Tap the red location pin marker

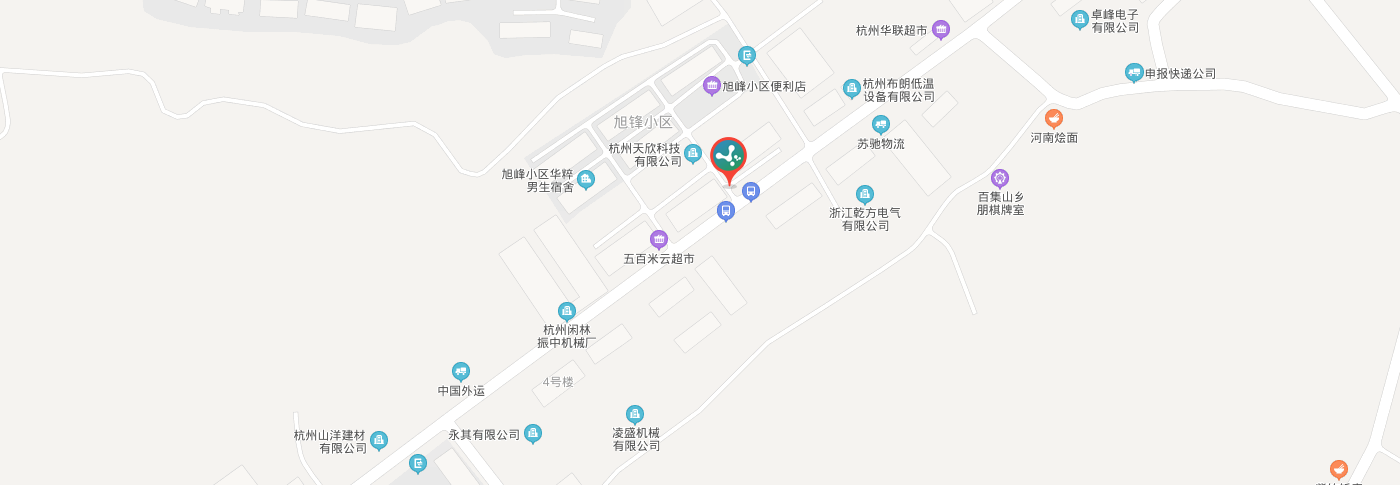click(728, 158)
